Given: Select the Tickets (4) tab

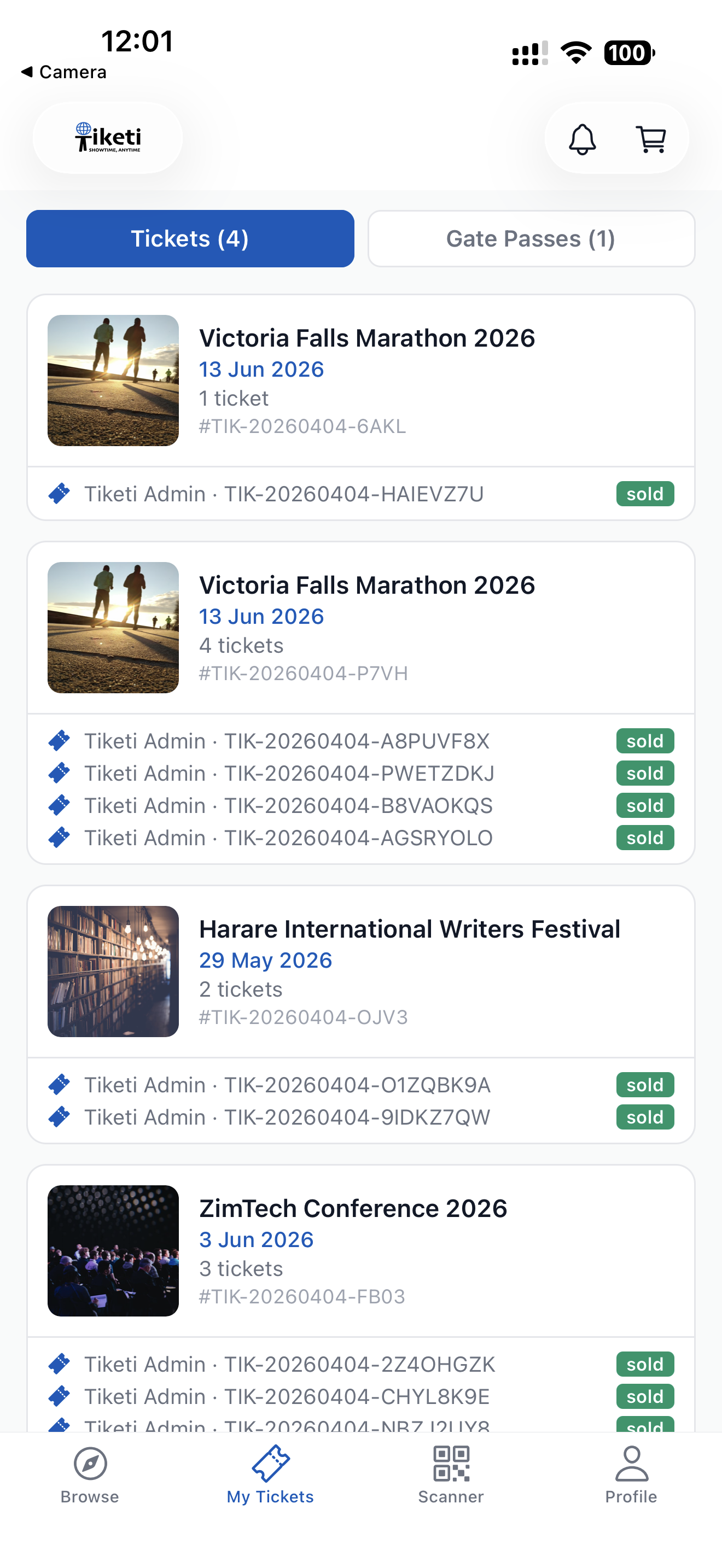Looking at the screenshot, I should [189, 238].
